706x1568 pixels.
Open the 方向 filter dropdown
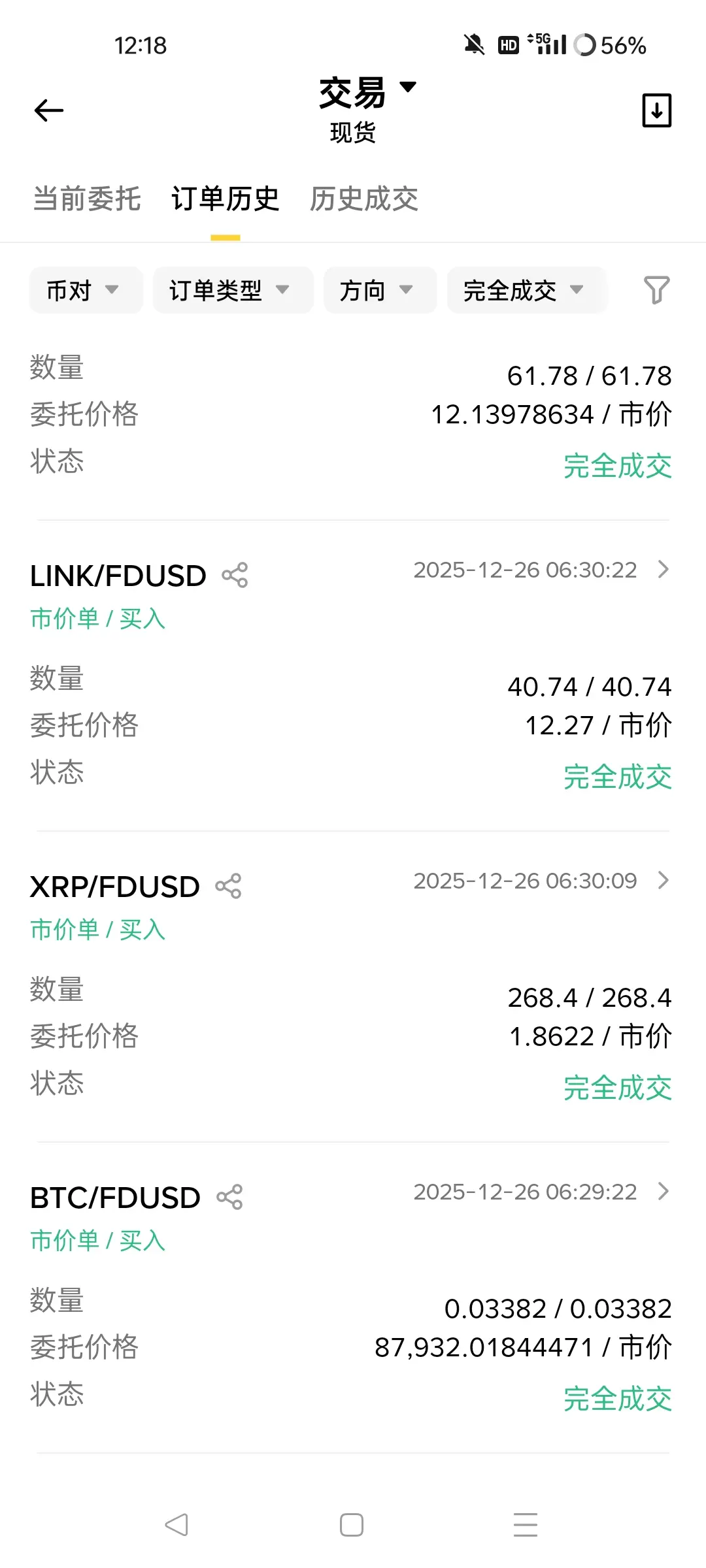coord(379,290)
